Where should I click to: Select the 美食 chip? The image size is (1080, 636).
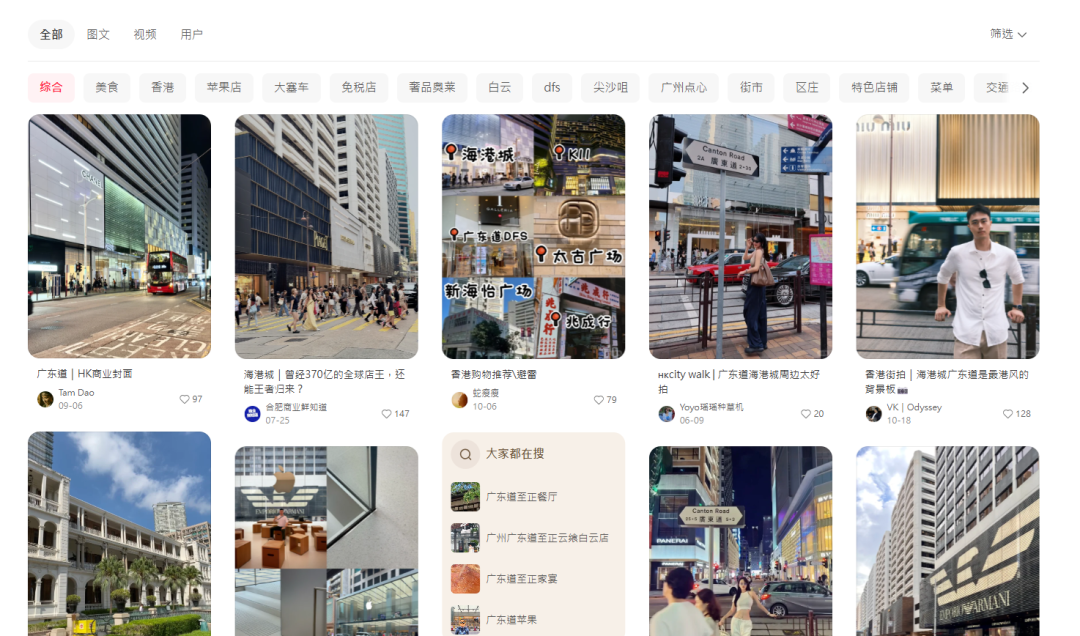point(107,88)
